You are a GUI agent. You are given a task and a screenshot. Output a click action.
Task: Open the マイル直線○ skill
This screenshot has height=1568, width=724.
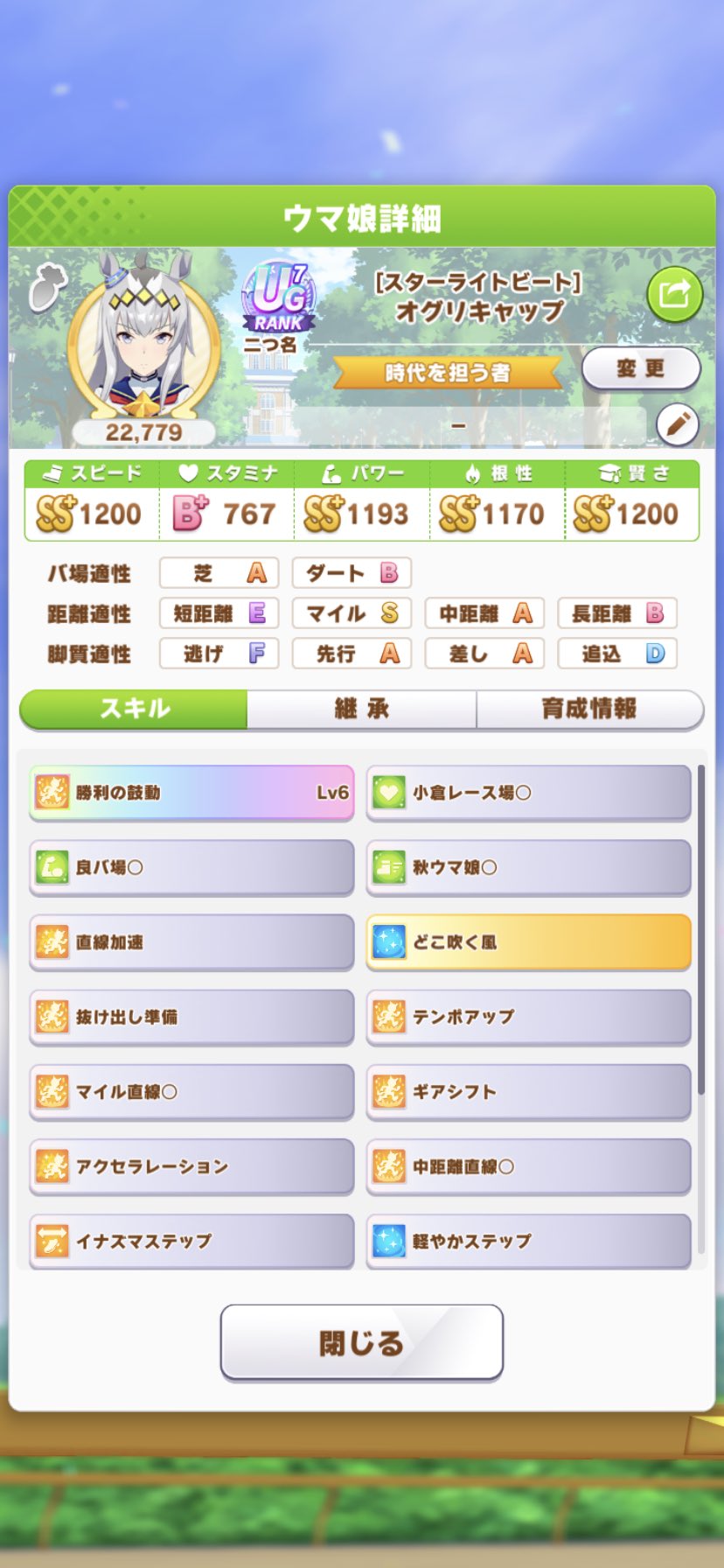click(x=191, y=1092)
